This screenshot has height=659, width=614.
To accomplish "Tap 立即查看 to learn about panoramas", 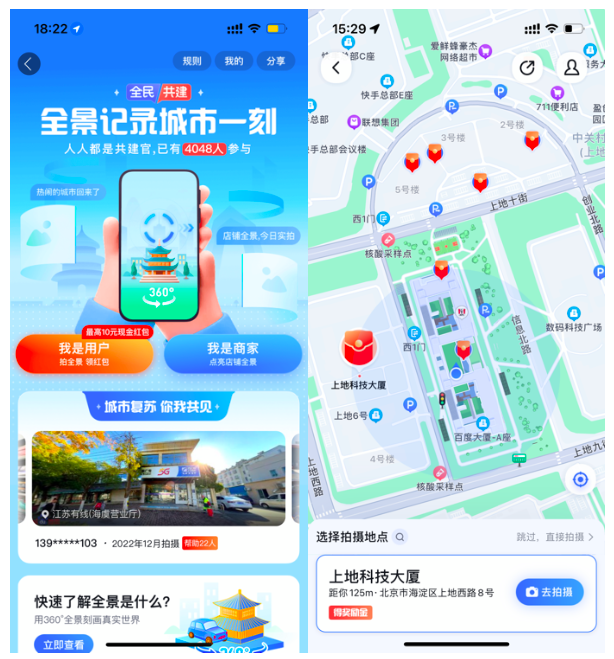I will (x=62, y=645).
